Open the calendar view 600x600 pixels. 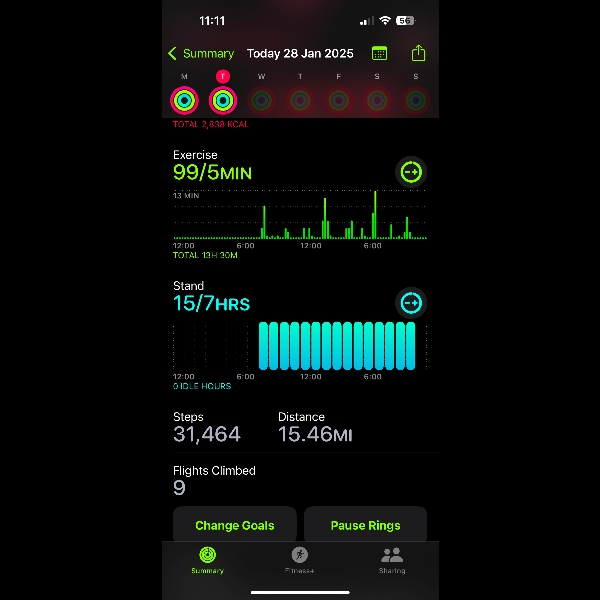click(379, 54)
